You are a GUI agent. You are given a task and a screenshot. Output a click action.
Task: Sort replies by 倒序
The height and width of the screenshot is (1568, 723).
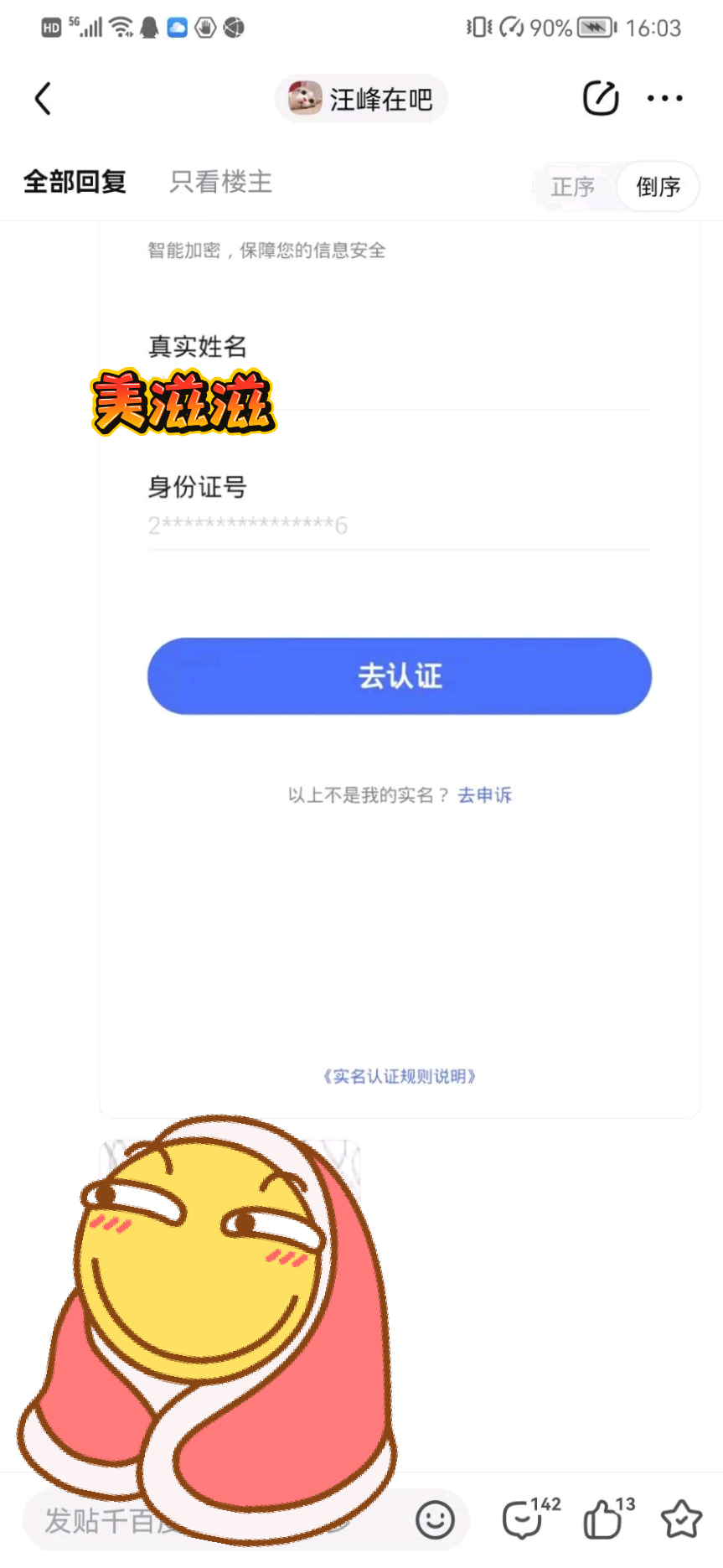click(x=658, y=186)
